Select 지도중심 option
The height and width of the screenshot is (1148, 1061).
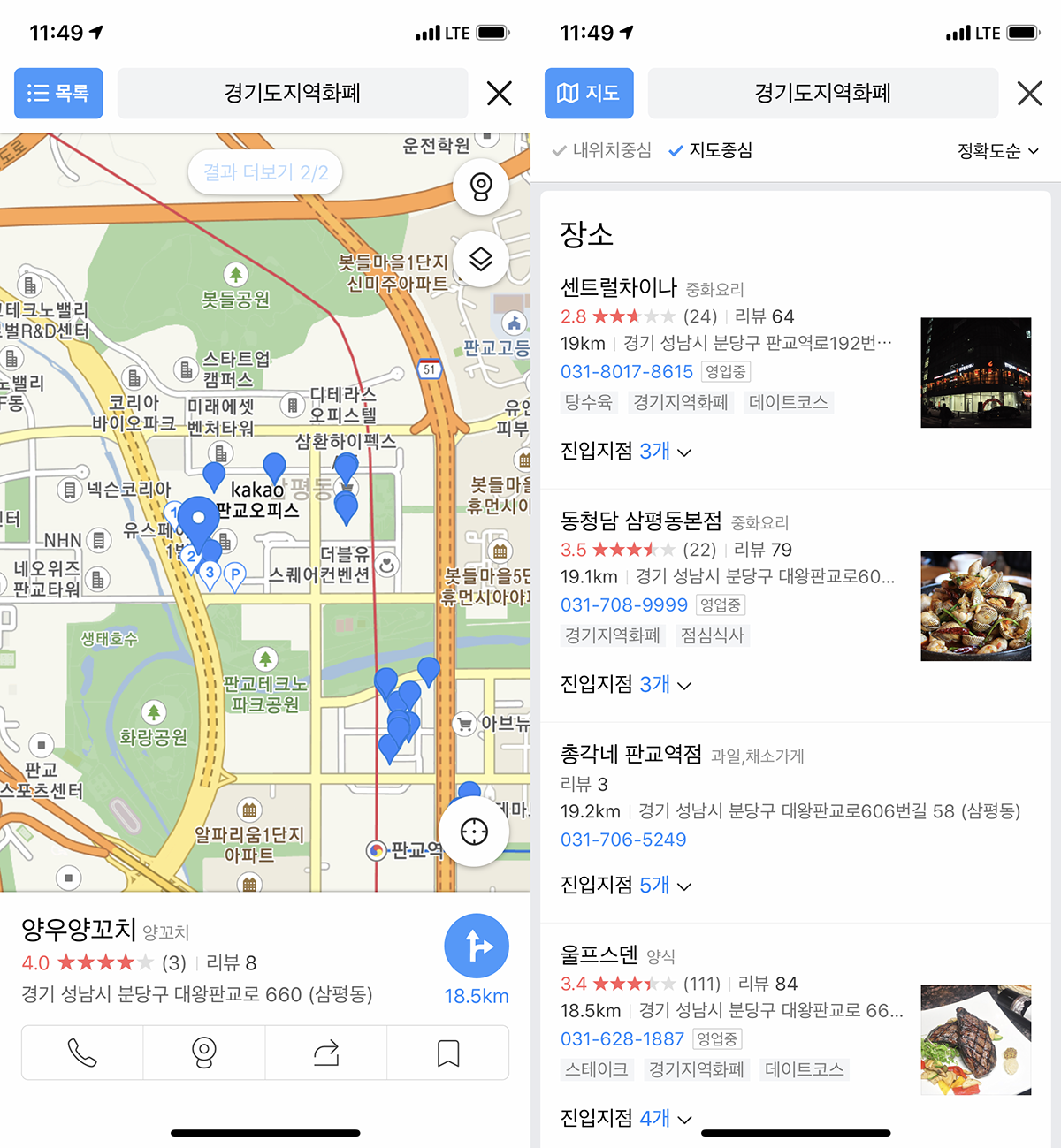tap(711, 150)
